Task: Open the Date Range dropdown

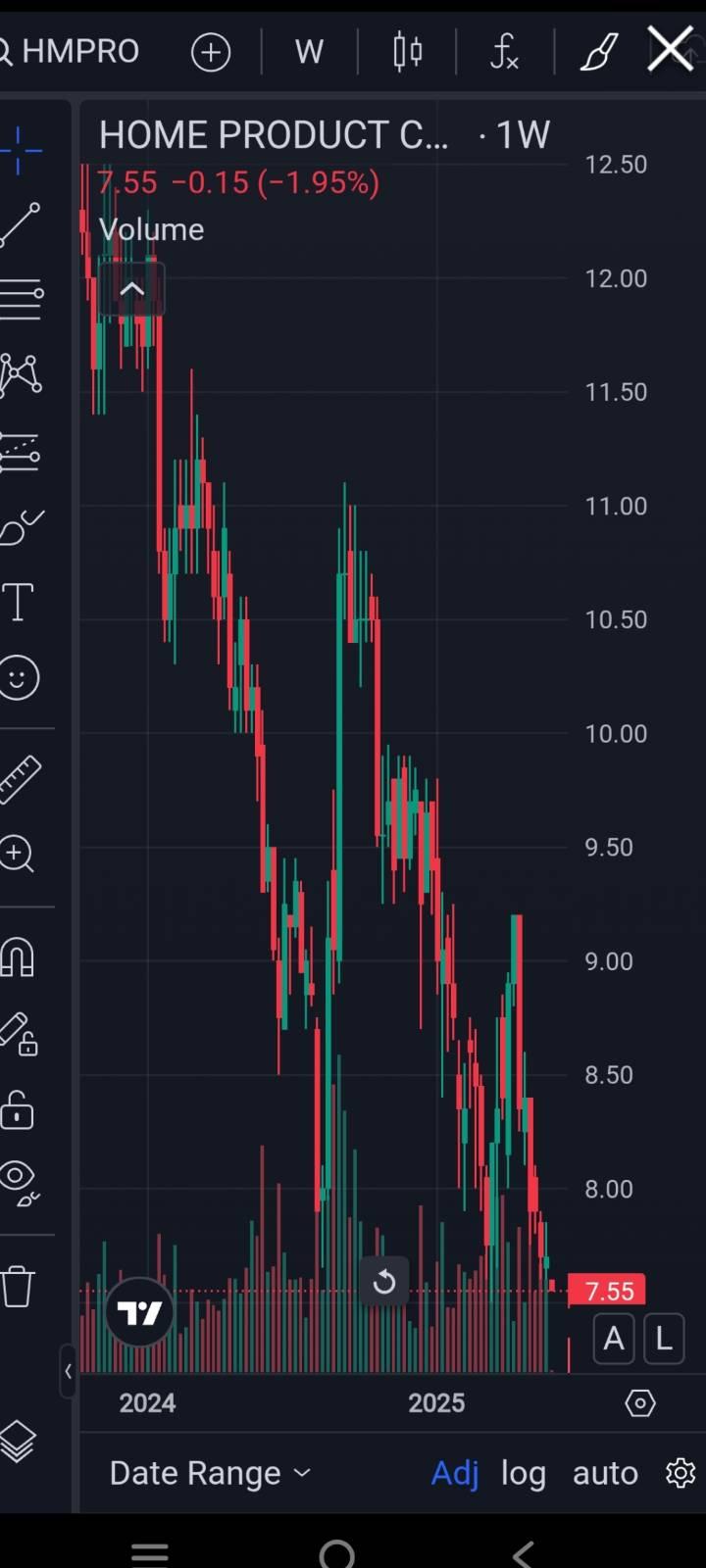Action: (x=210, y=1473)
